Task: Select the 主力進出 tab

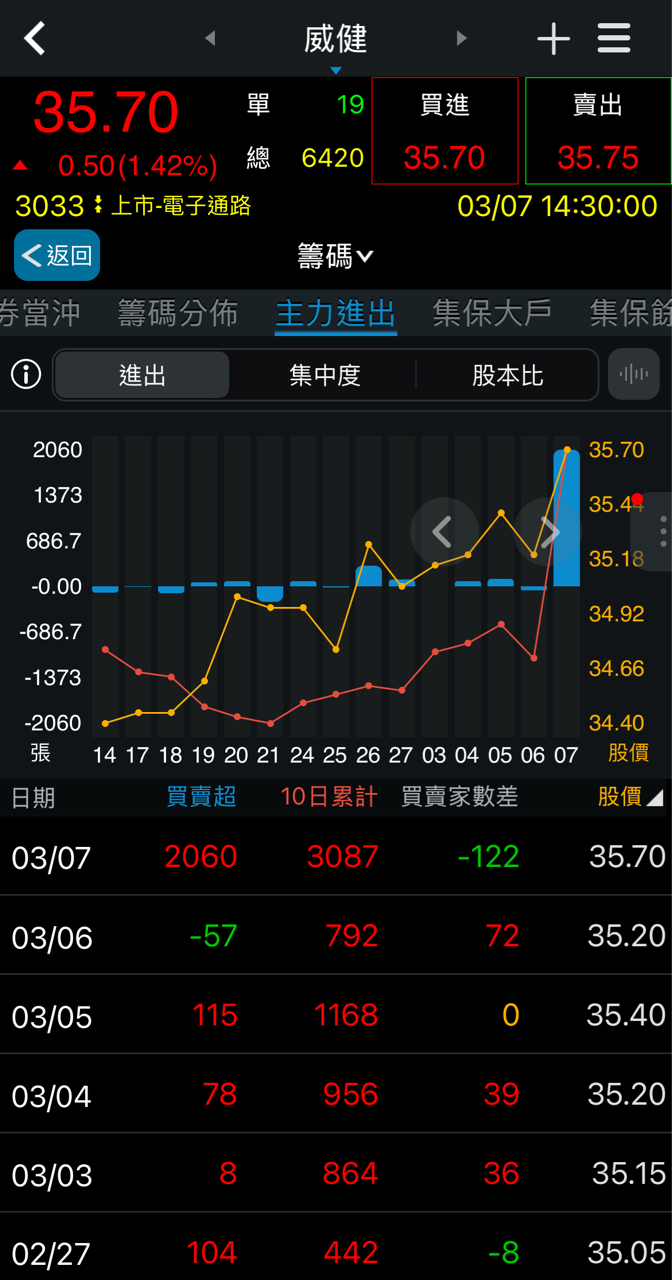Action: coord(336,313)
